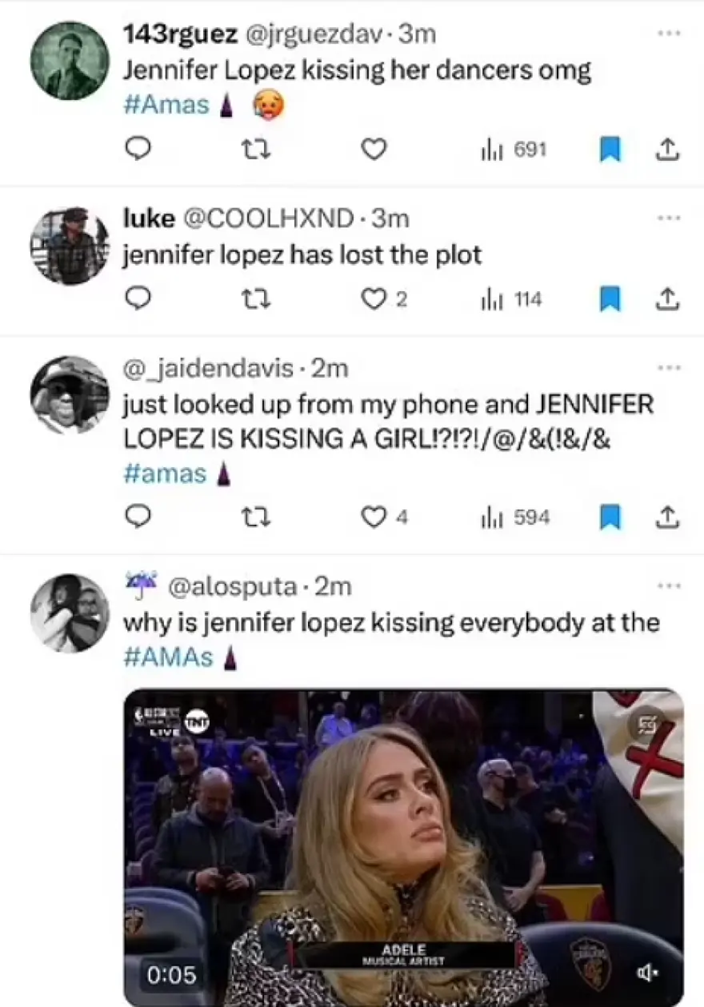Retweet 143rguez's Jennifer Lopez dancers tweet

point(257,149)
